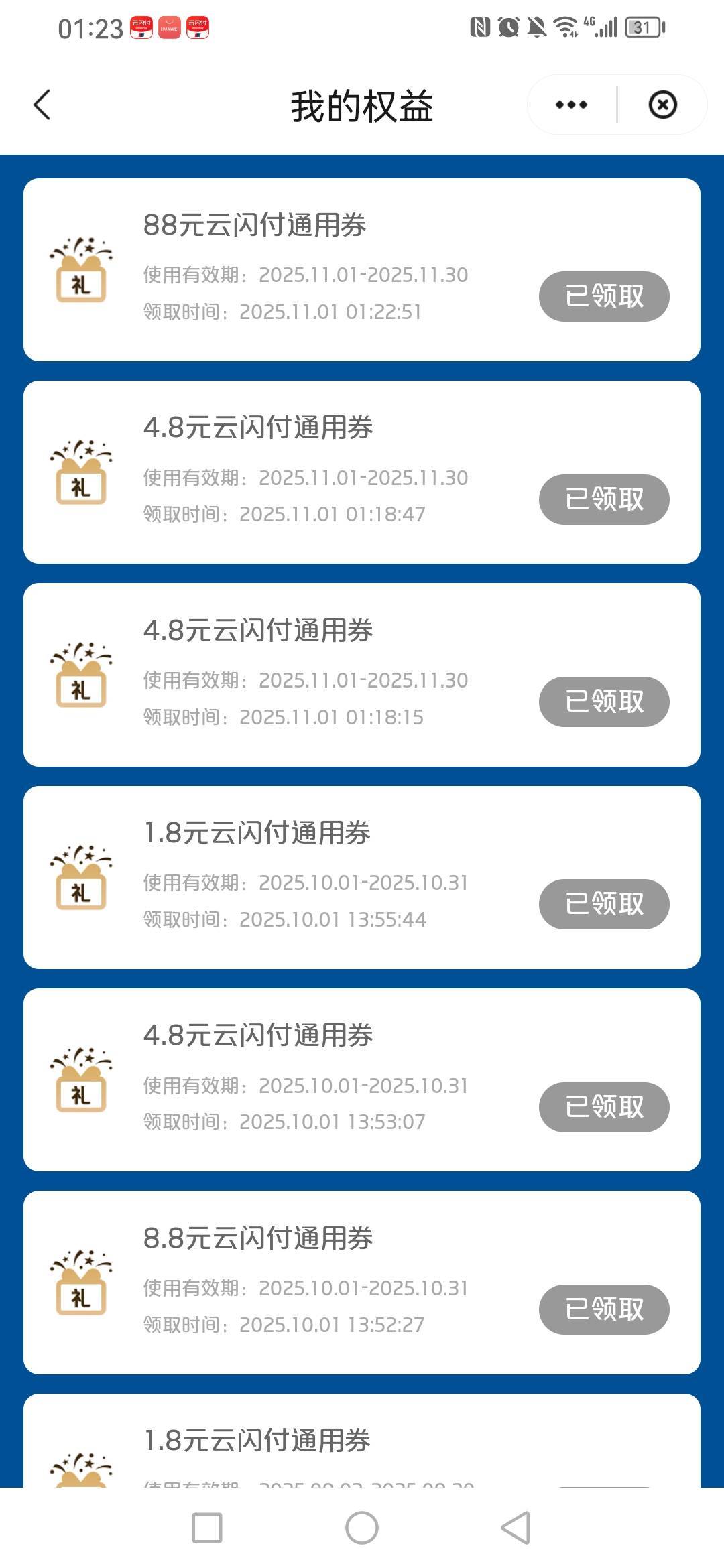The image size is (724, 1568).
Task: Select 已领取 for the coupon claimed at 01:18:15
Action: click(x=604, y=702)
